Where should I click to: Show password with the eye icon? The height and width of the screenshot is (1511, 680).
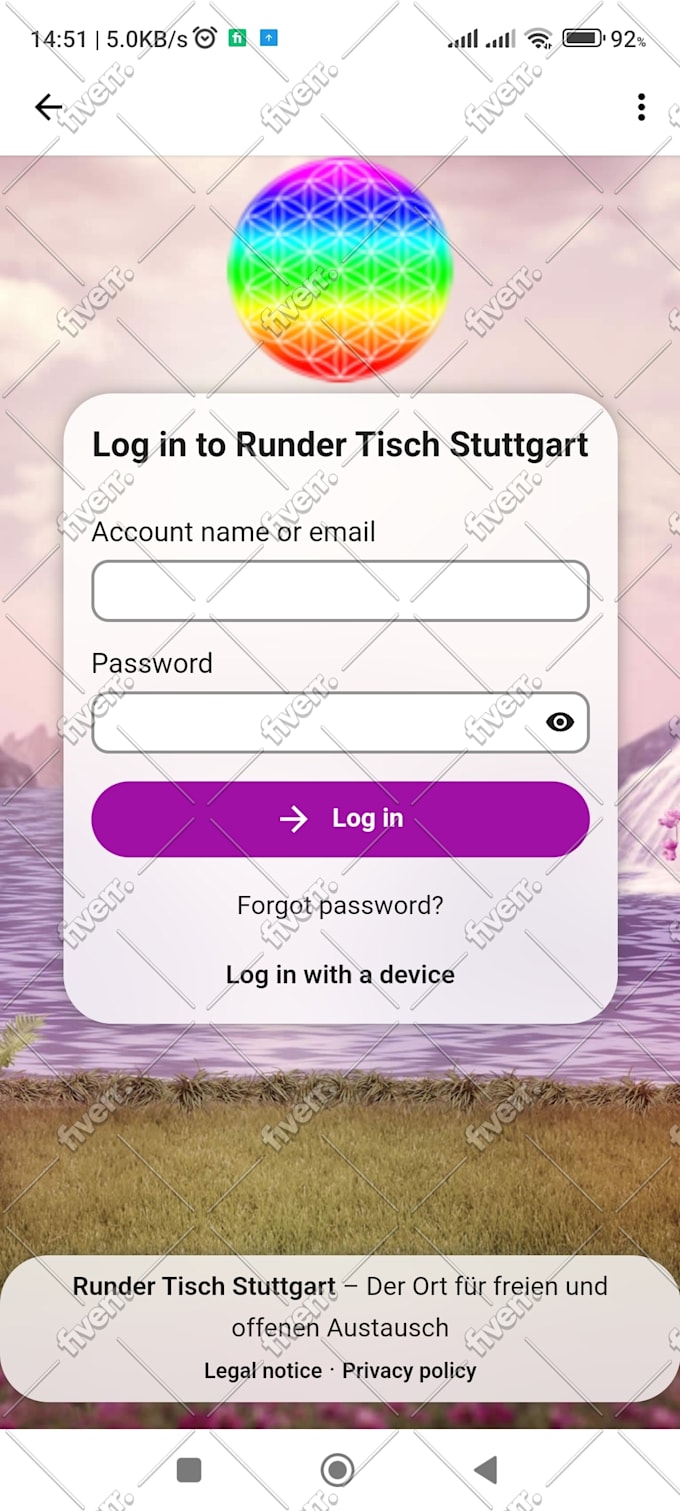[560, 722]
